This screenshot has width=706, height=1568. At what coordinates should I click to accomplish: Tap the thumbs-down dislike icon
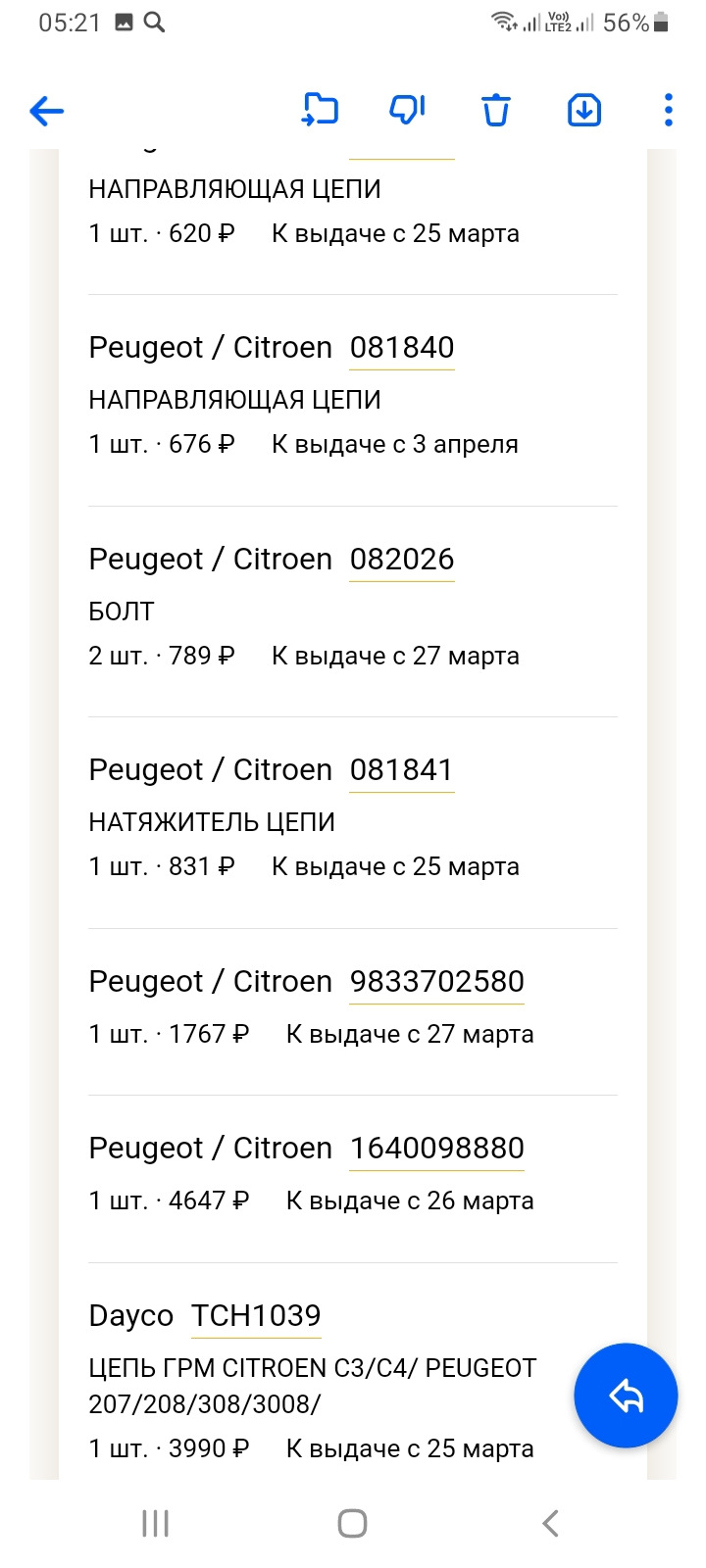(405, 110)
